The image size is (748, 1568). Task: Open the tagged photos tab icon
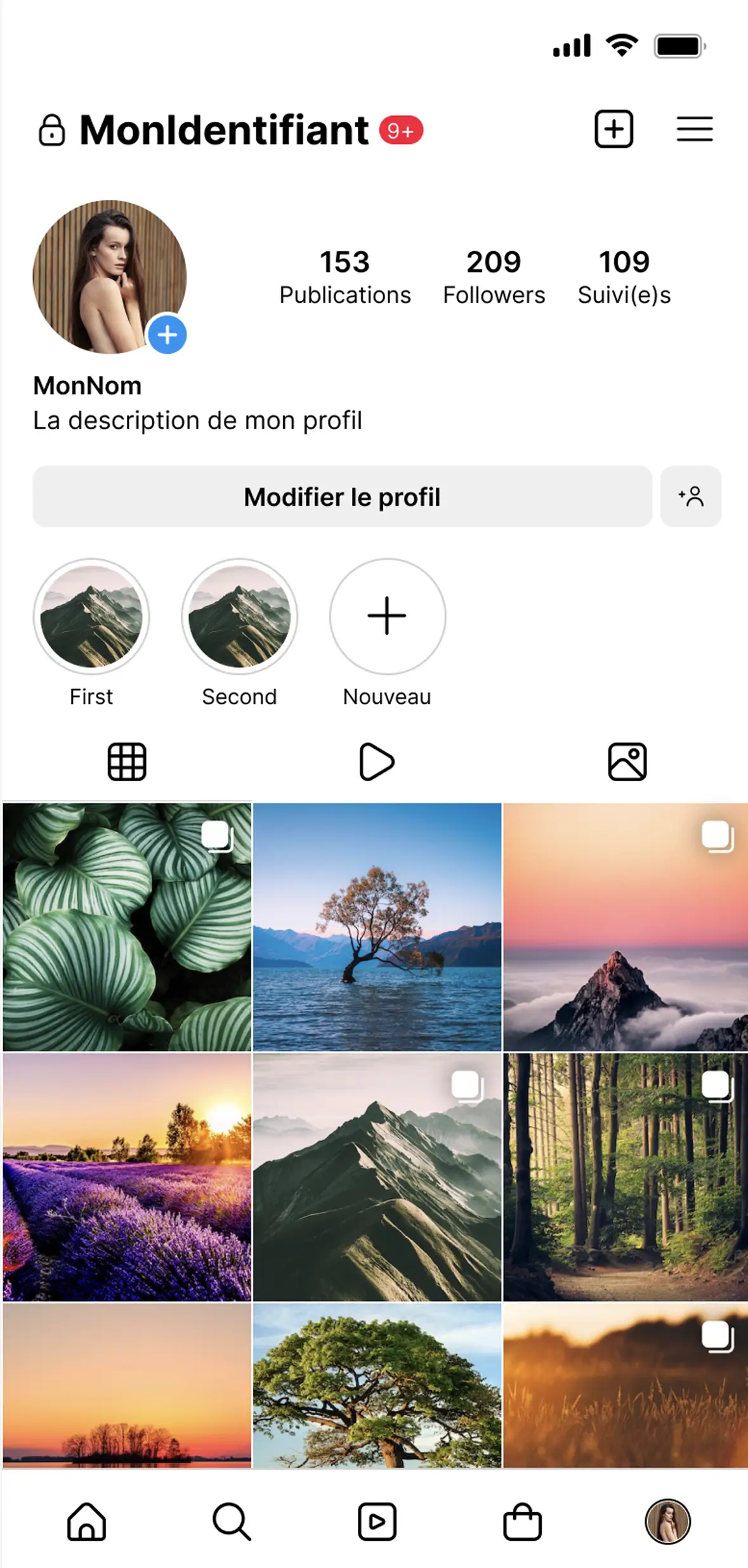[x=627, y=761]
